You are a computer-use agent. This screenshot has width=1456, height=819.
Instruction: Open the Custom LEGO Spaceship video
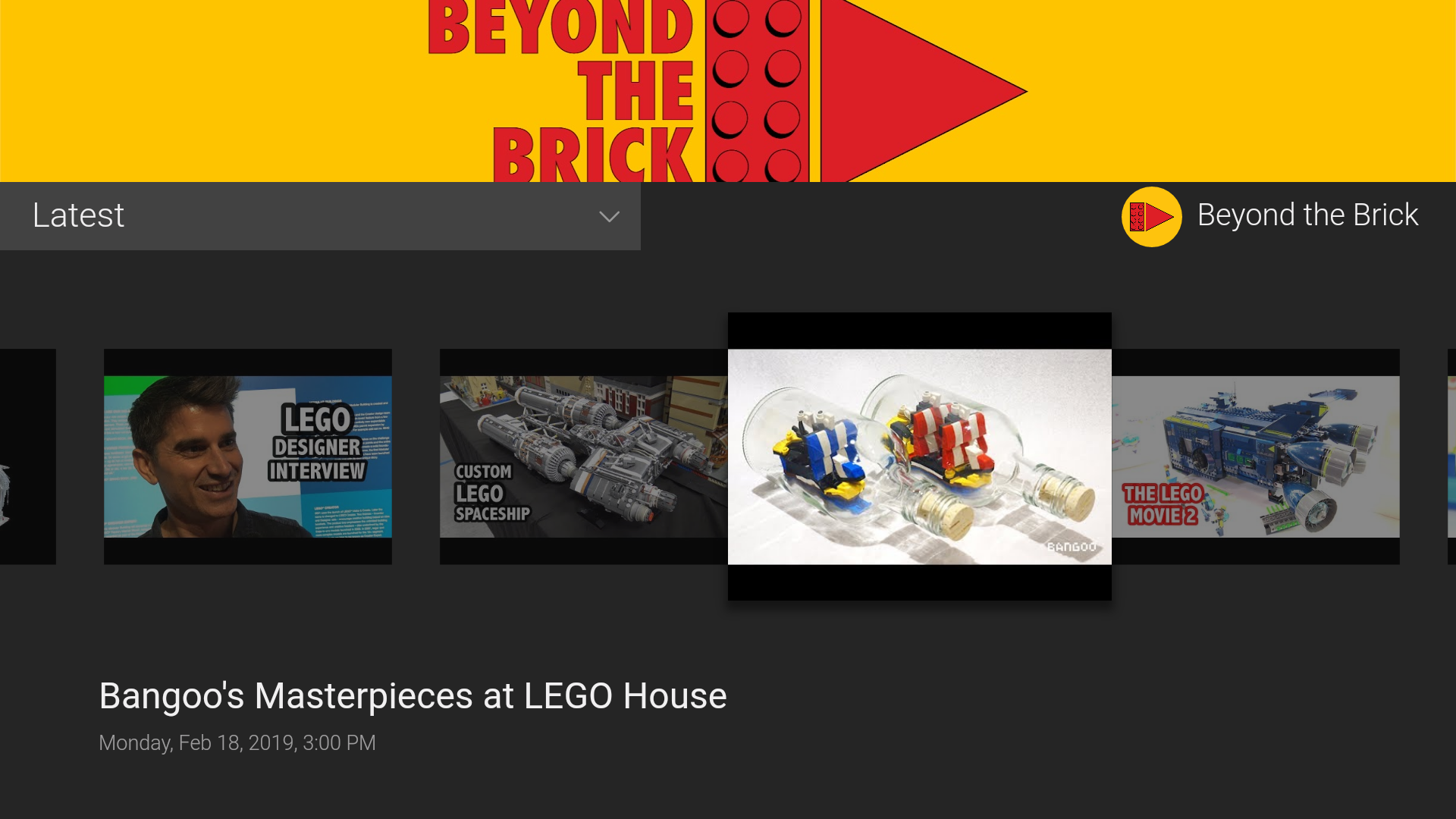tap(582, 457)
